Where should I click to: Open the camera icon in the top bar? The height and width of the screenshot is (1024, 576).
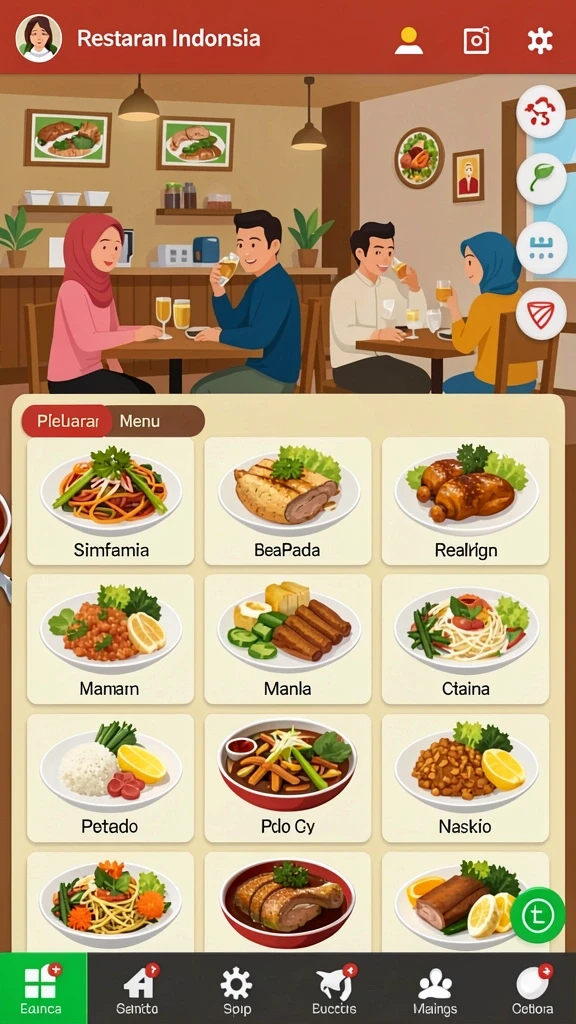pos(476,40)
